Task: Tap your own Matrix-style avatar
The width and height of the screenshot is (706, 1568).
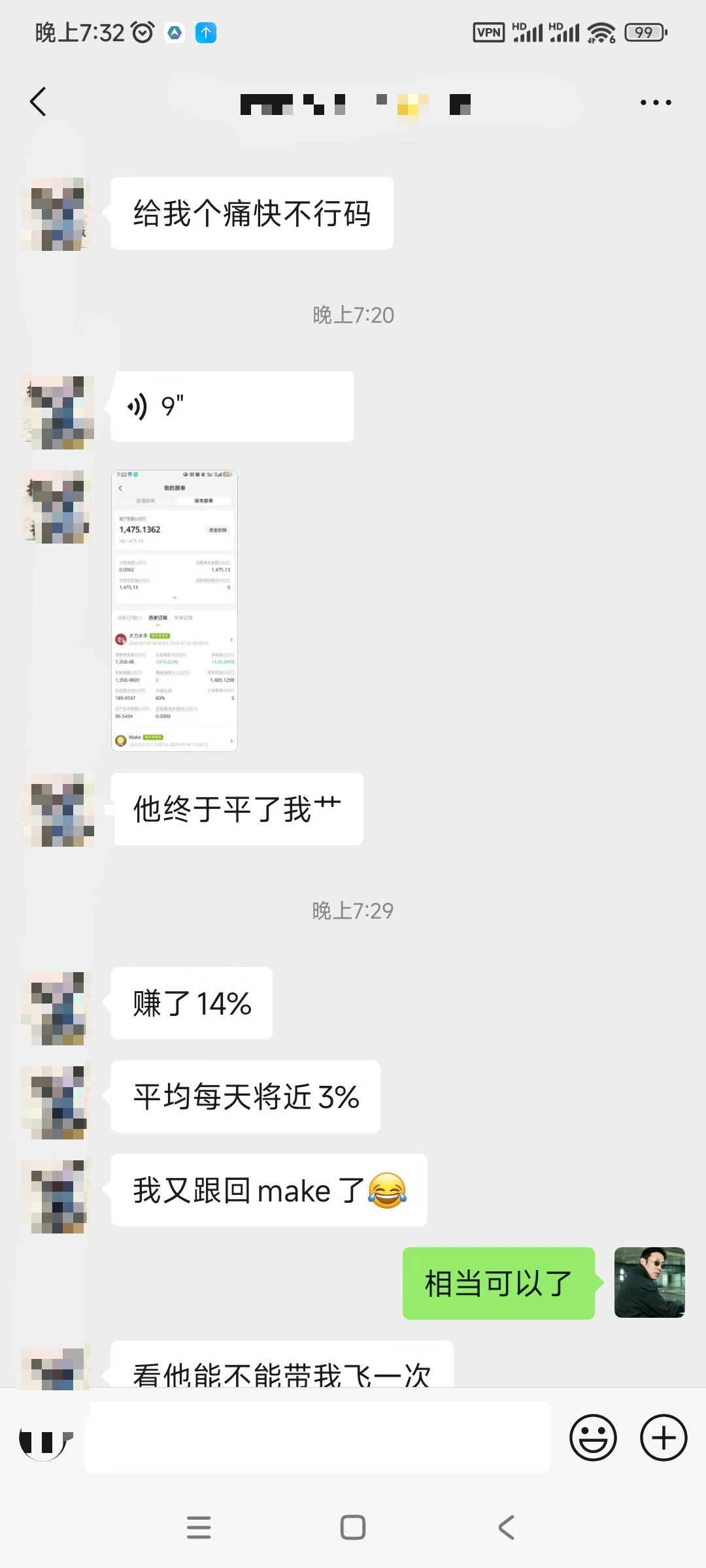Action: coord(650,1284)
